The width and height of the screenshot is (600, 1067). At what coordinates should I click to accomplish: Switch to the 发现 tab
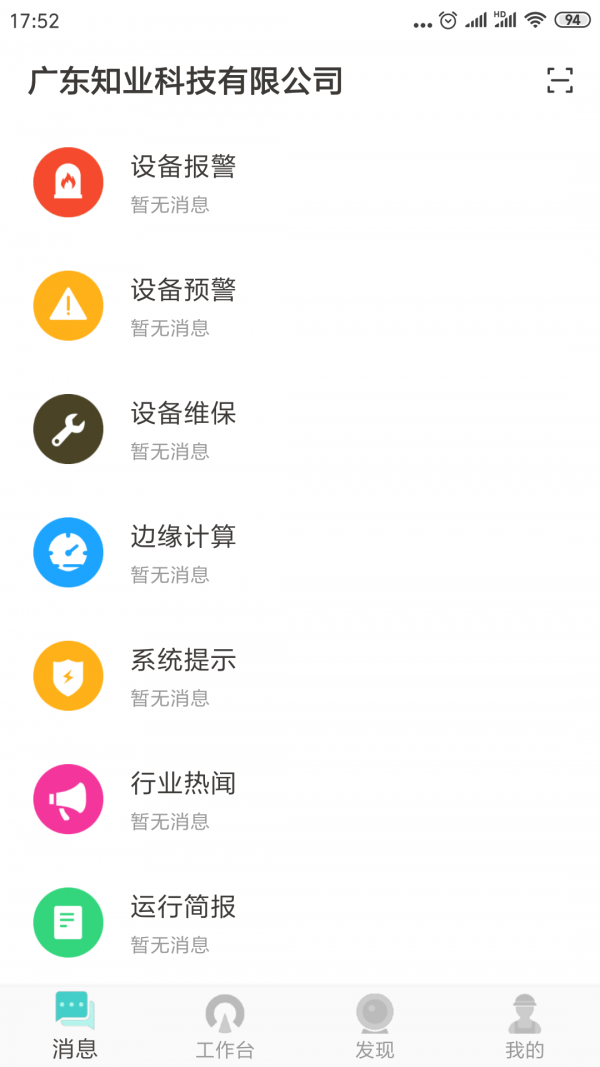point(375,1026)
